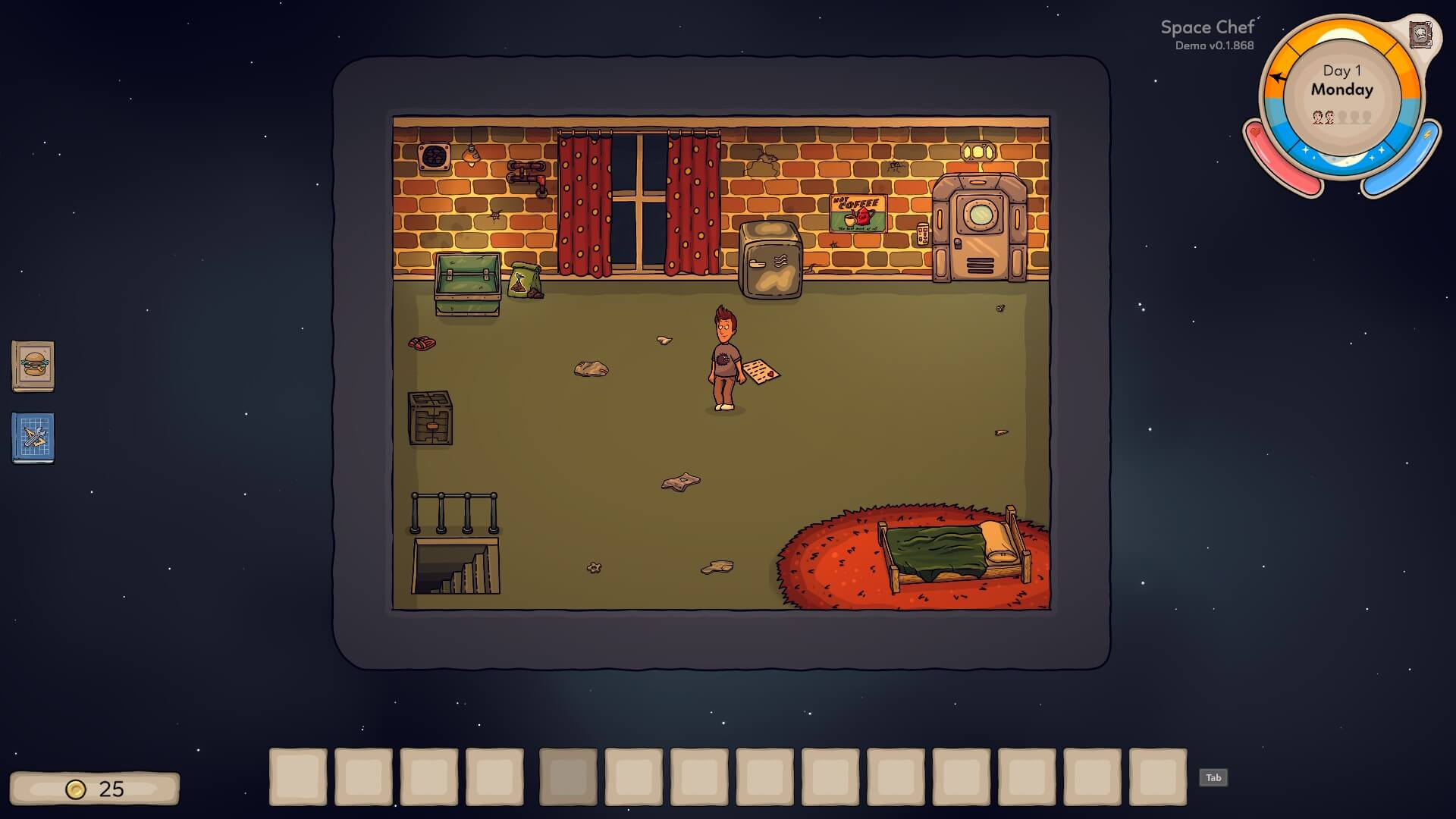Screen dimensions: 1456x819
Task: Open the burger recipe book
Action: [33, 366]
